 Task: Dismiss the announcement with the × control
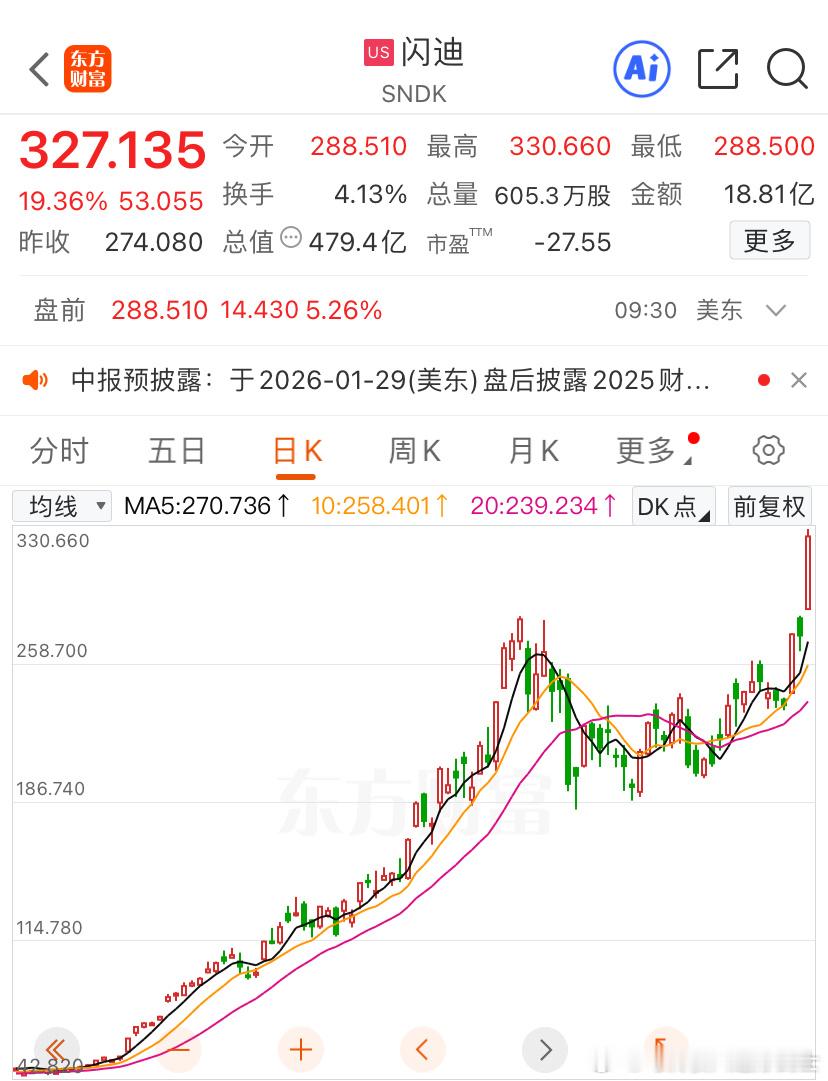[797, 379]
